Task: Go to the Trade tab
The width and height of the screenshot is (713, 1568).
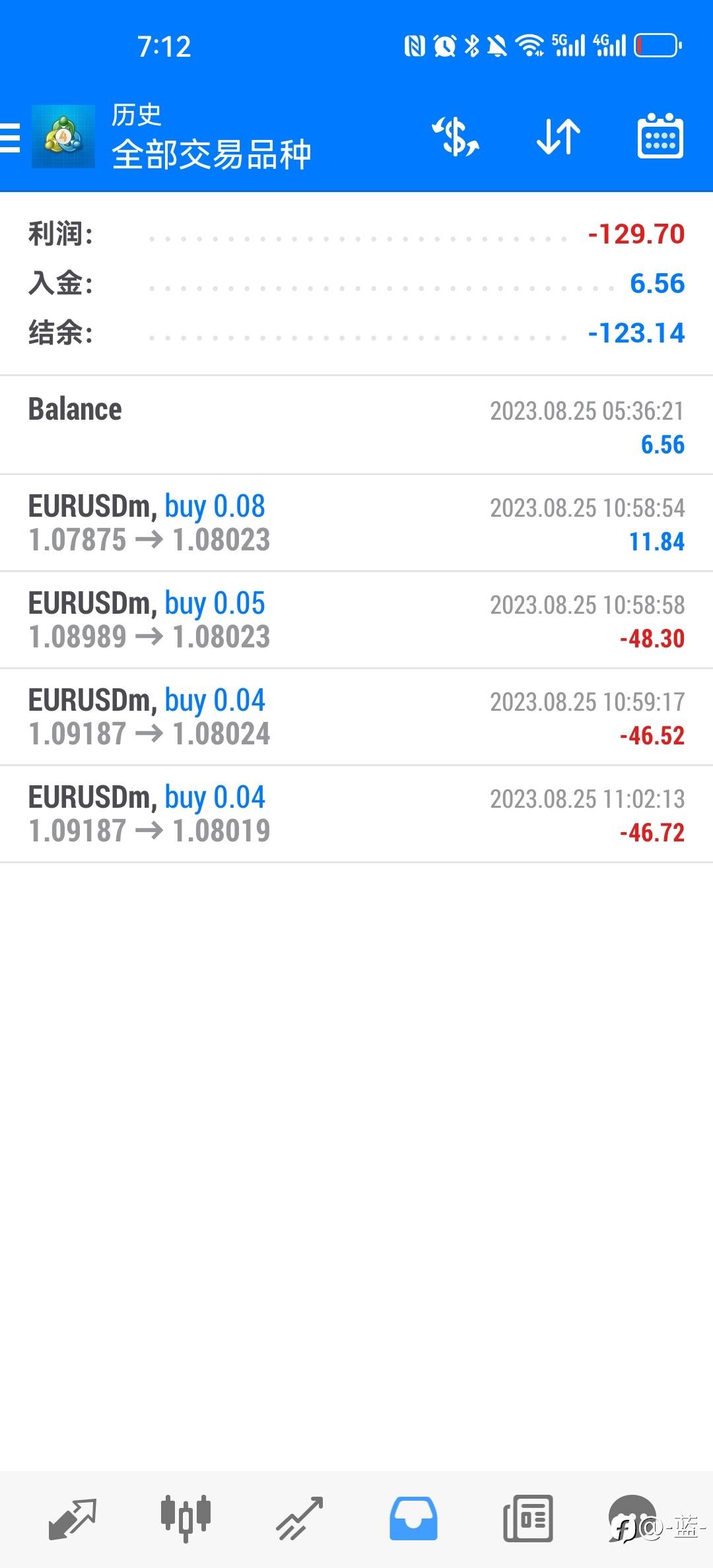Action: pyautogui.click(x=299, y=1518)
